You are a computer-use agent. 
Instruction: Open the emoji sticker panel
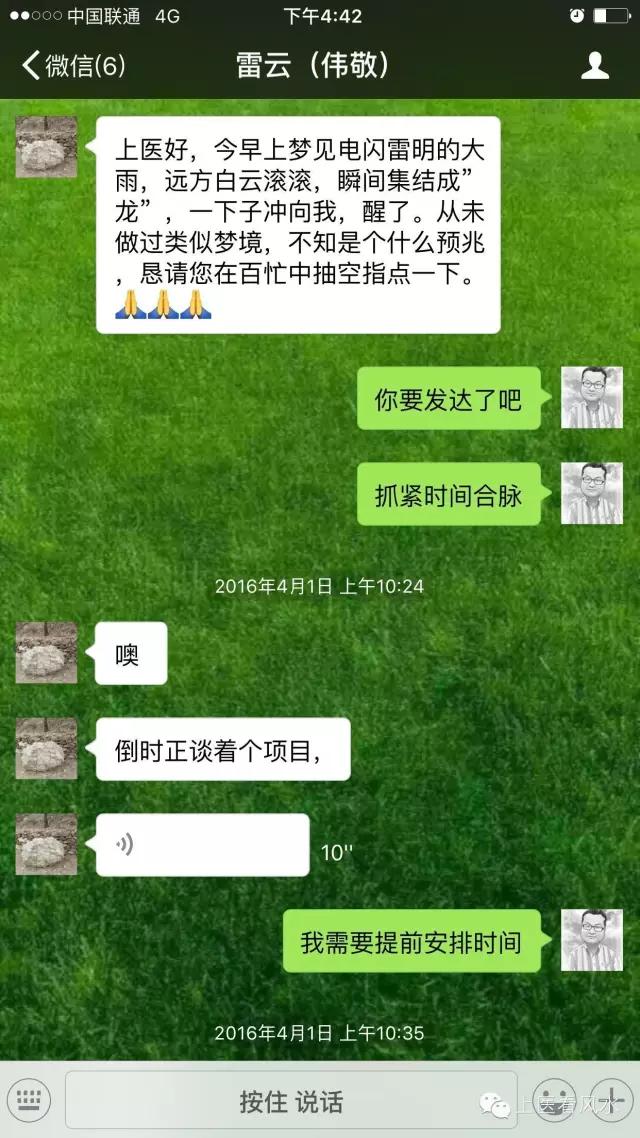click(x=553, y=1101)
